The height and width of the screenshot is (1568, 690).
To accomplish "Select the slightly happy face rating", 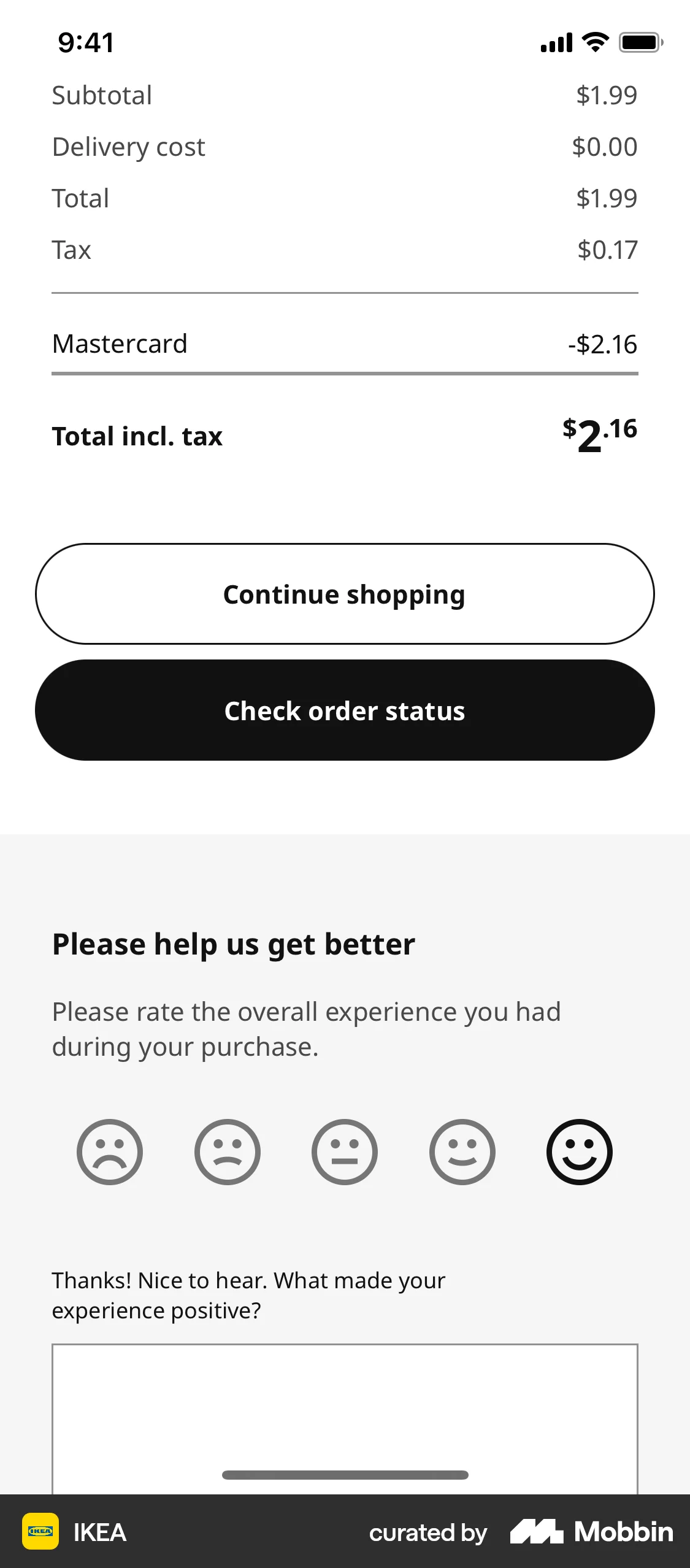I will click(x=462, y=1151).
